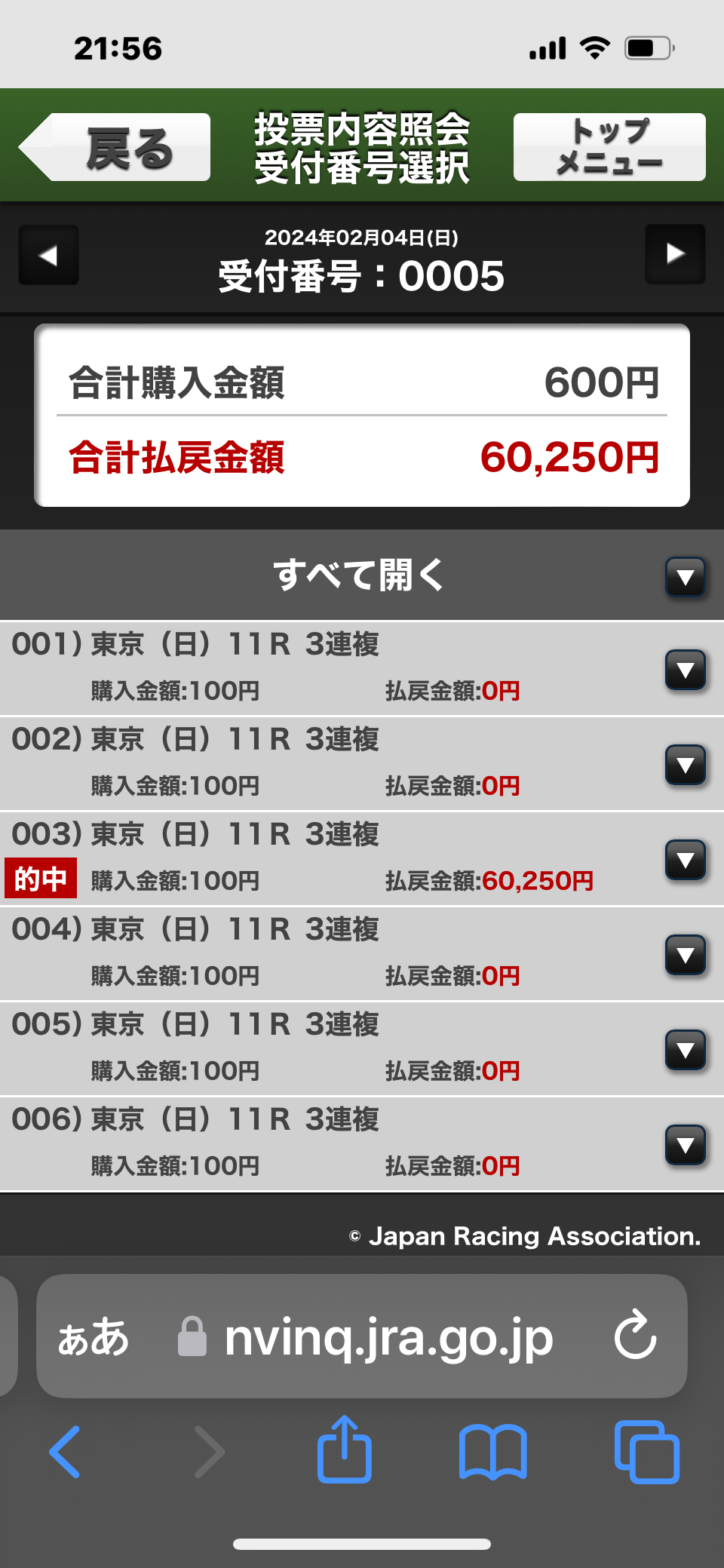This screenshot has height=1568, width=724.
Task: Expand bet 005 details
Action: pyautogui.click(x=685, y=1050)
